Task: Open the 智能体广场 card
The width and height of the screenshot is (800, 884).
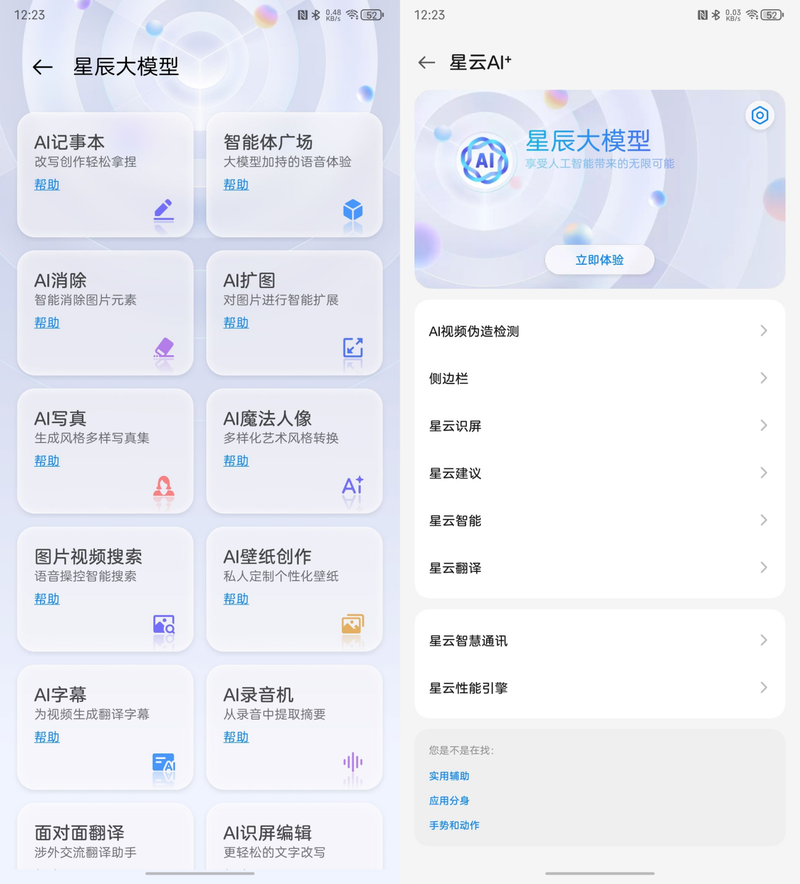Action: point(294,165)
